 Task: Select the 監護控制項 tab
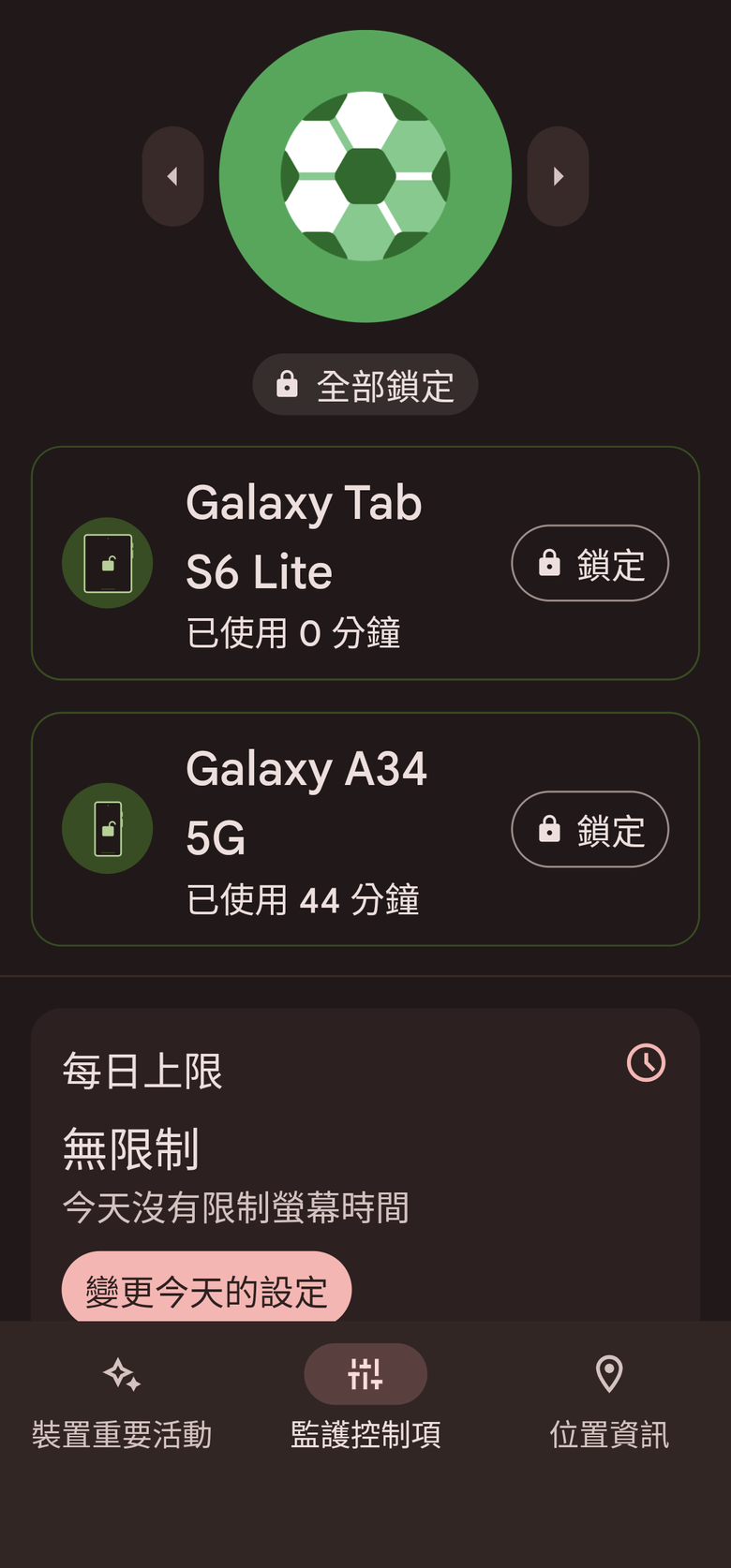pos(365,1402)
